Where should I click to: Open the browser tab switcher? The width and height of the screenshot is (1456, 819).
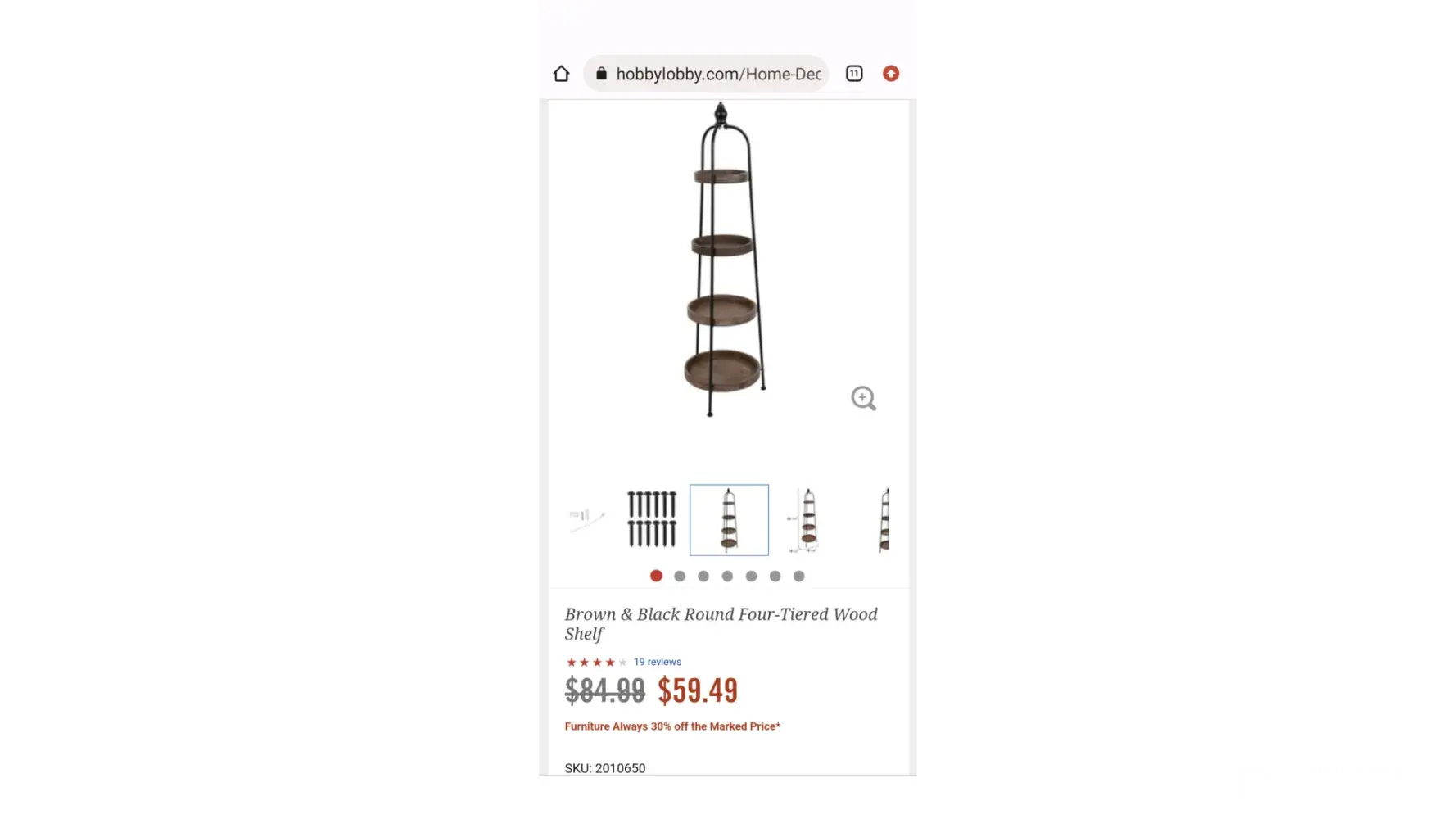tap(854, 74)
